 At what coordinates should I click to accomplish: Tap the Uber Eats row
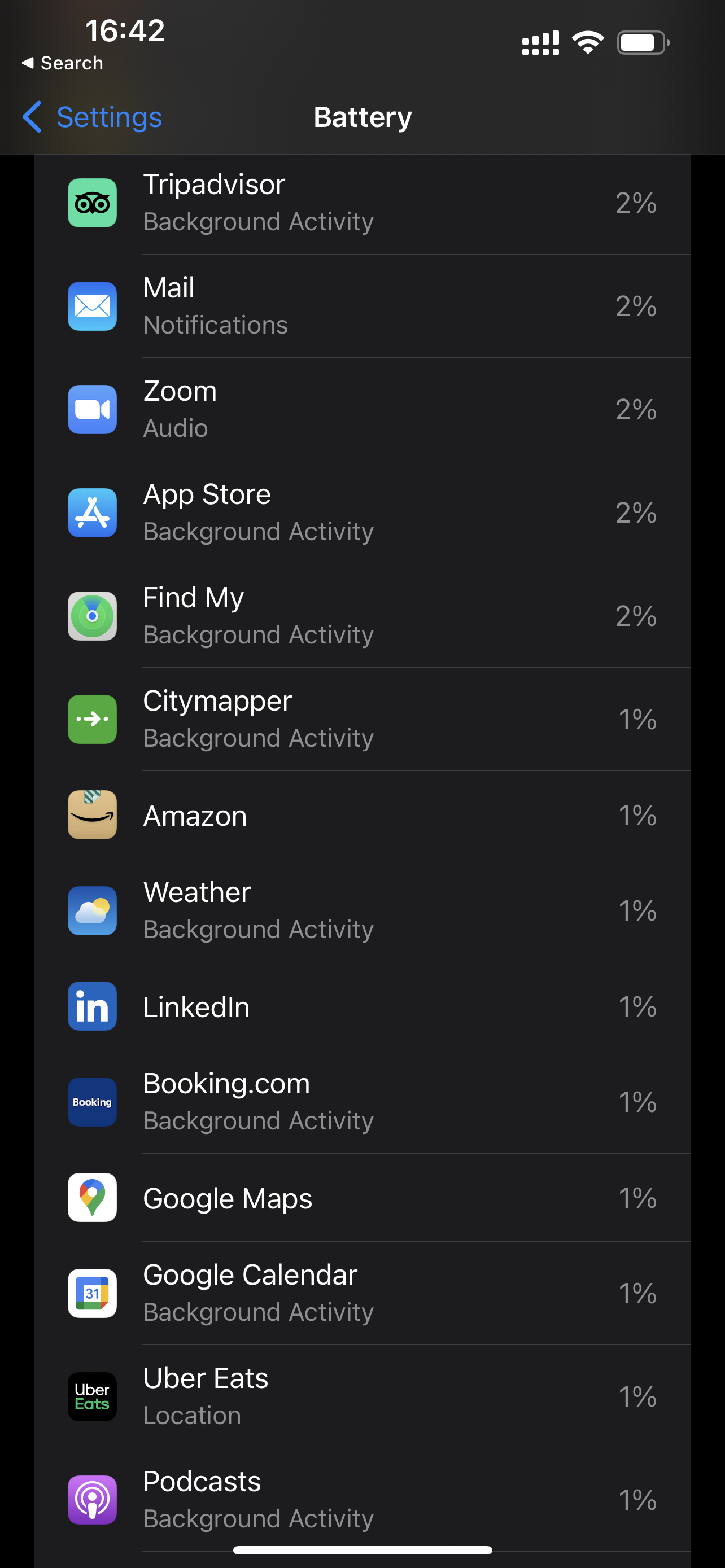tap(362, 1396)
